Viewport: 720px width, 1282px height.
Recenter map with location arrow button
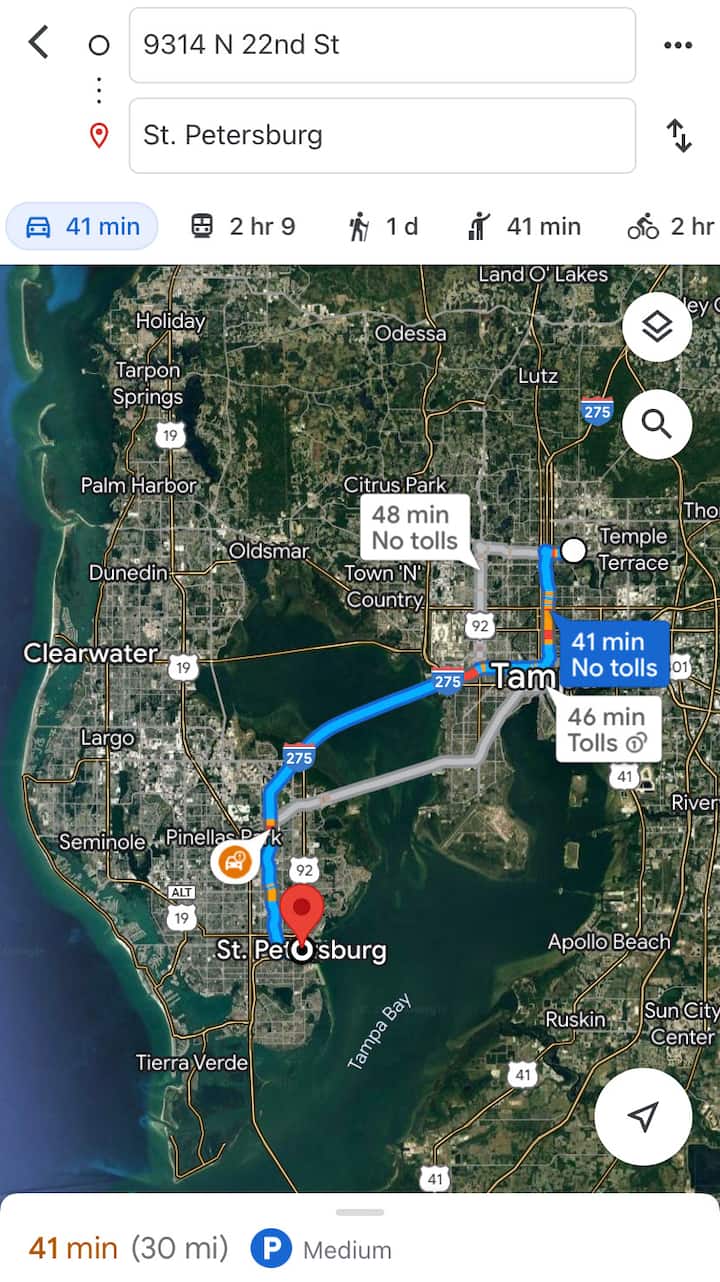(x=642, y=1116)
